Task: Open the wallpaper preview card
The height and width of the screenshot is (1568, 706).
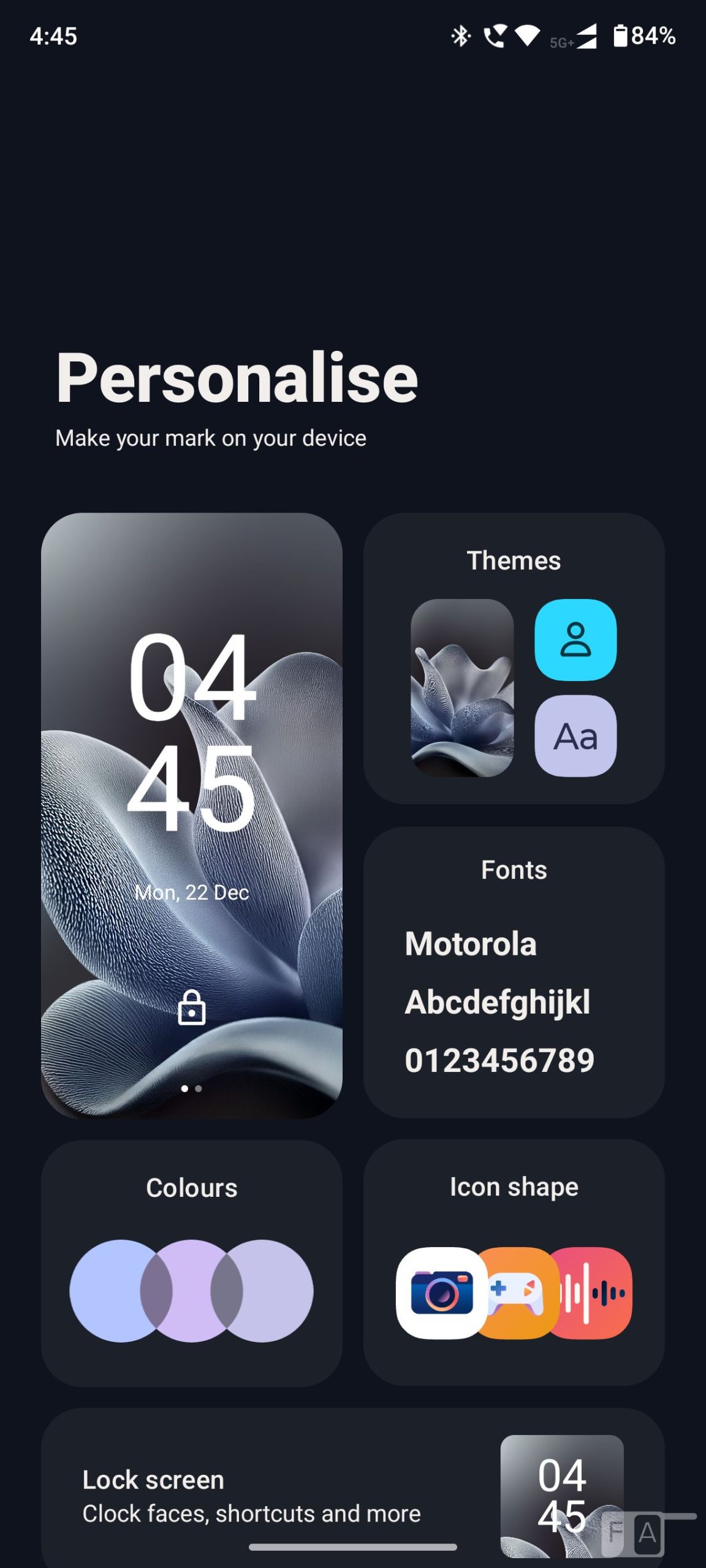Action: tap(191, 815)
